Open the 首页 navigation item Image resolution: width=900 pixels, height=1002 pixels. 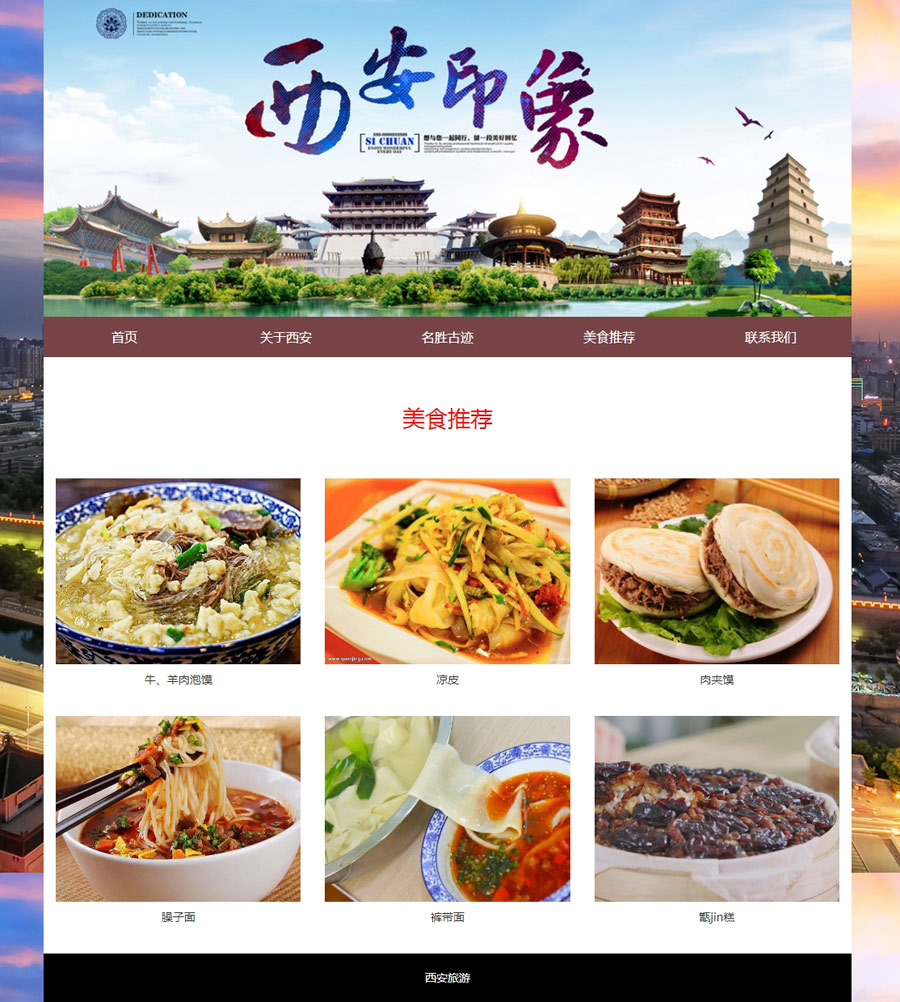(x=124, y=338)
